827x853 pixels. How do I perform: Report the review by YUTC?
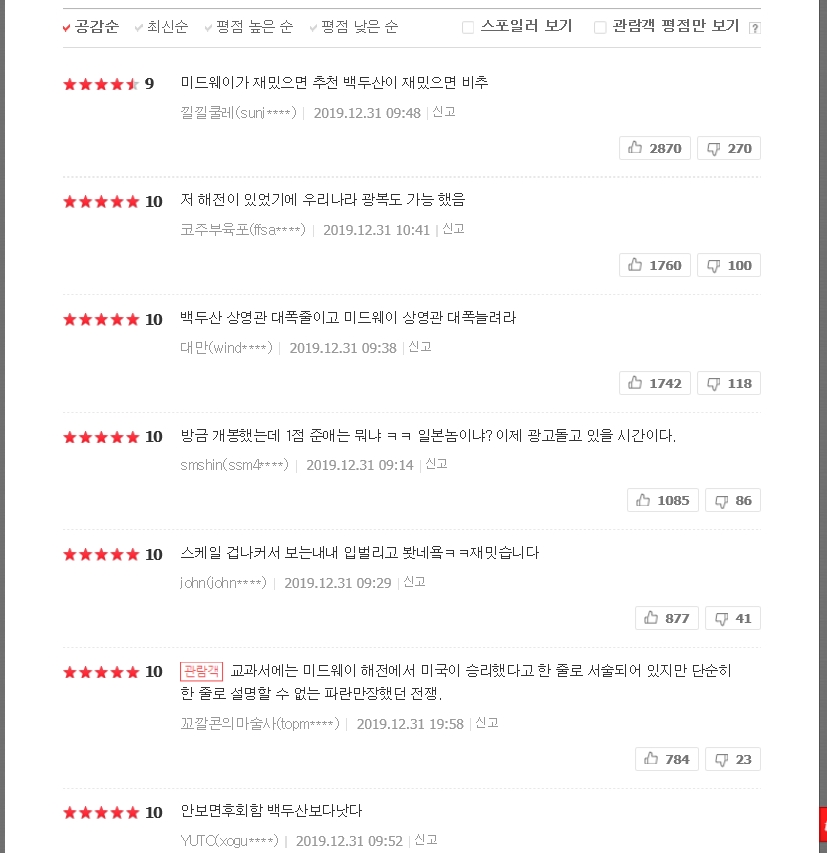click(x=426, y=840)
